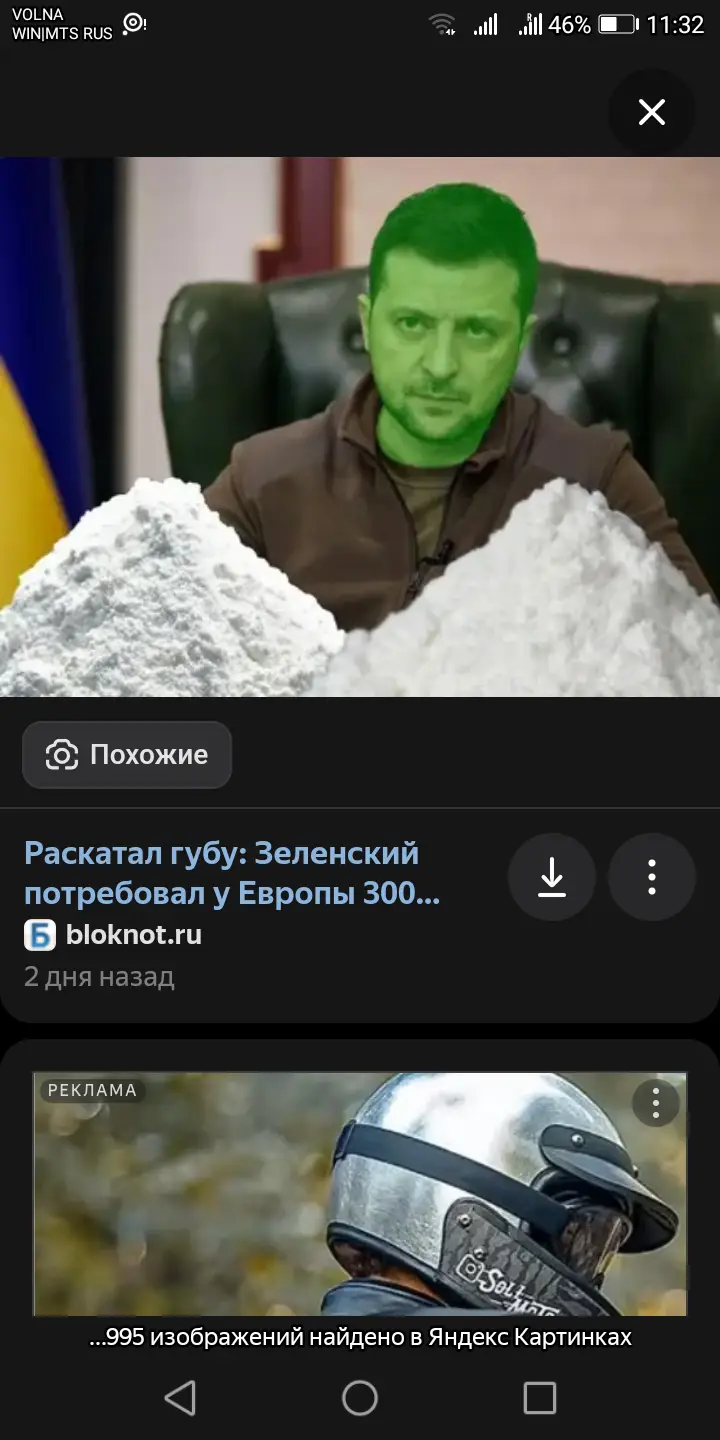Tap the Похожие similar images button
720x1440 pixels.
(x=127, y=755)
